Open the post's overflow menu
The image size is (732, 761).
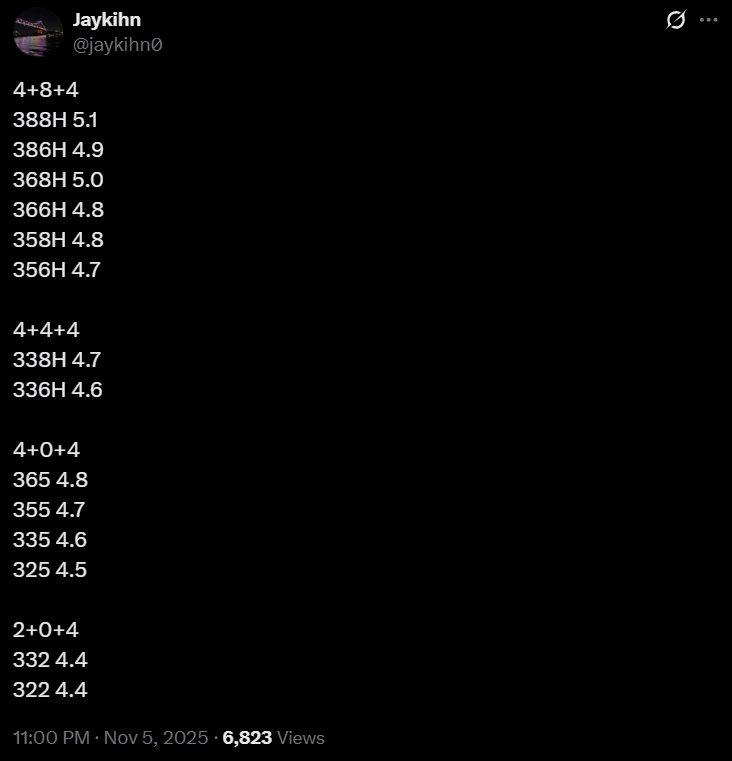click(x=709, y=20)
